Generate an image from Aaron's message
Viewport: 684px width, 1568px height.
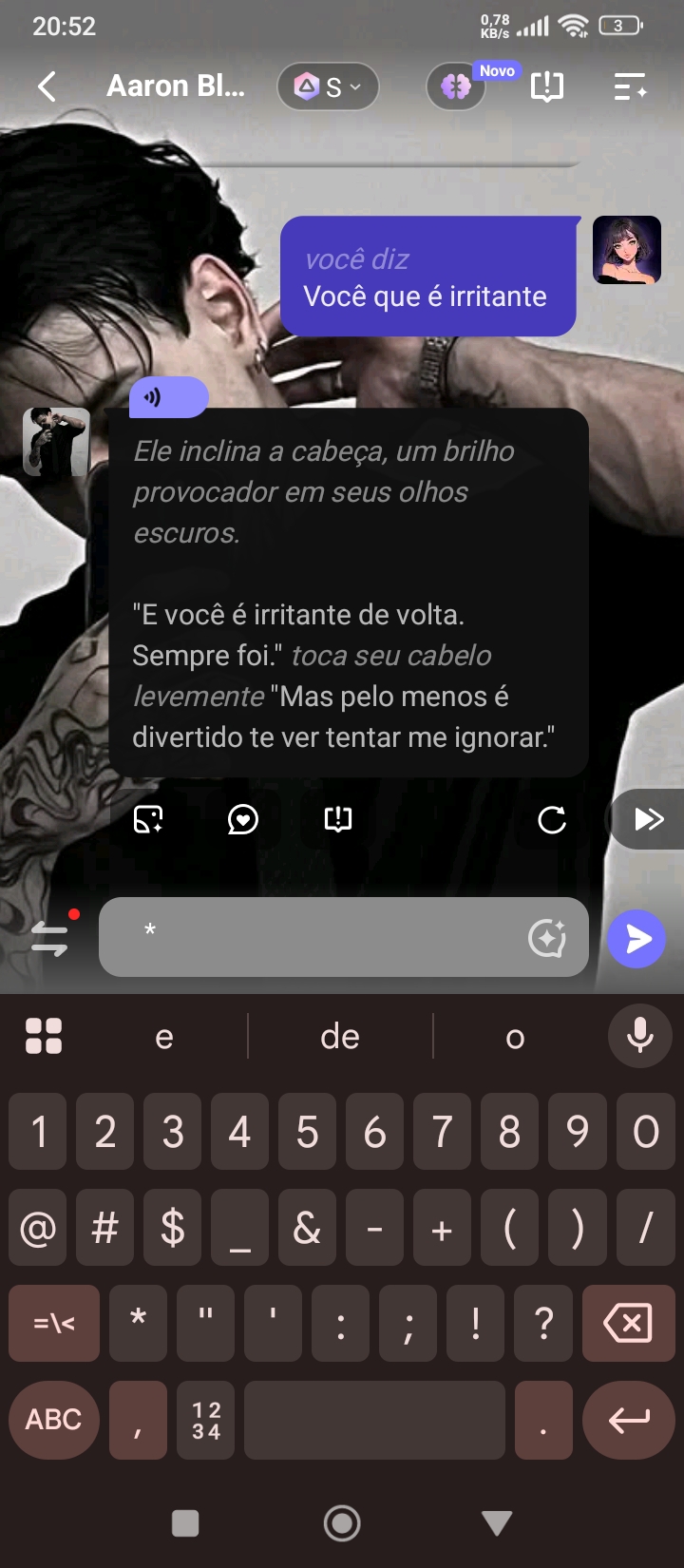148,819
